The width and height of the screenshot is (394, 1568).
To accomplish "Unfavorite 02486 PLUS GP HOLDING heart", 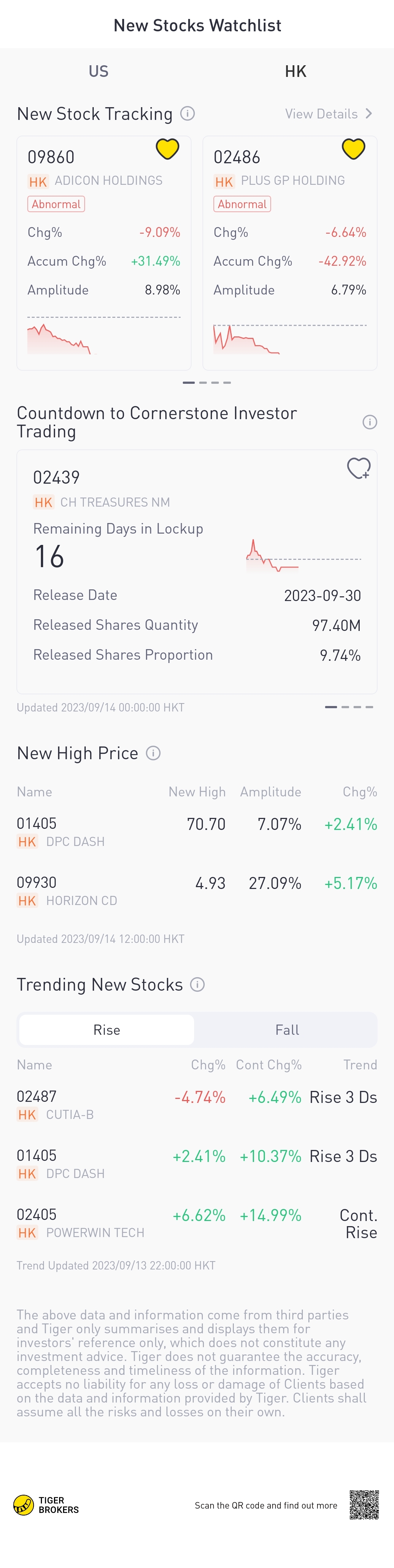I will (x=353, y=149).
